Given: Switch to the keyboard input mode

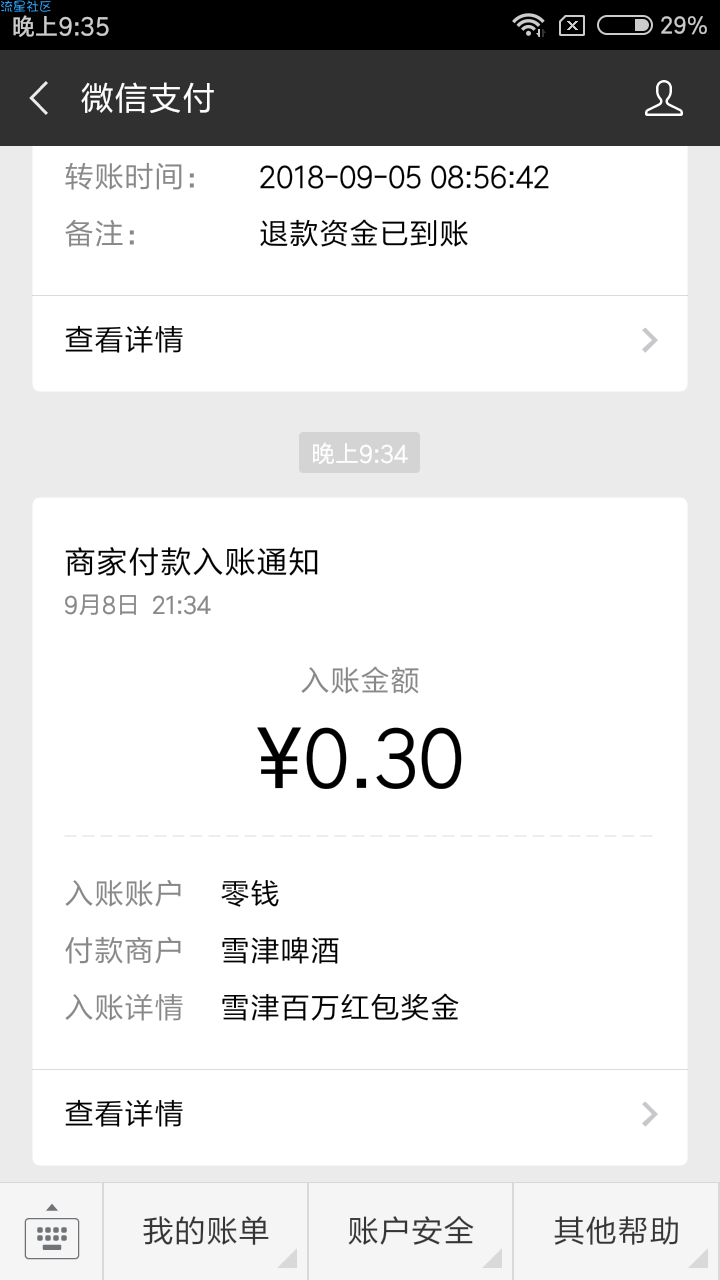Looking at the screenshot, I should coord(51,1232).
